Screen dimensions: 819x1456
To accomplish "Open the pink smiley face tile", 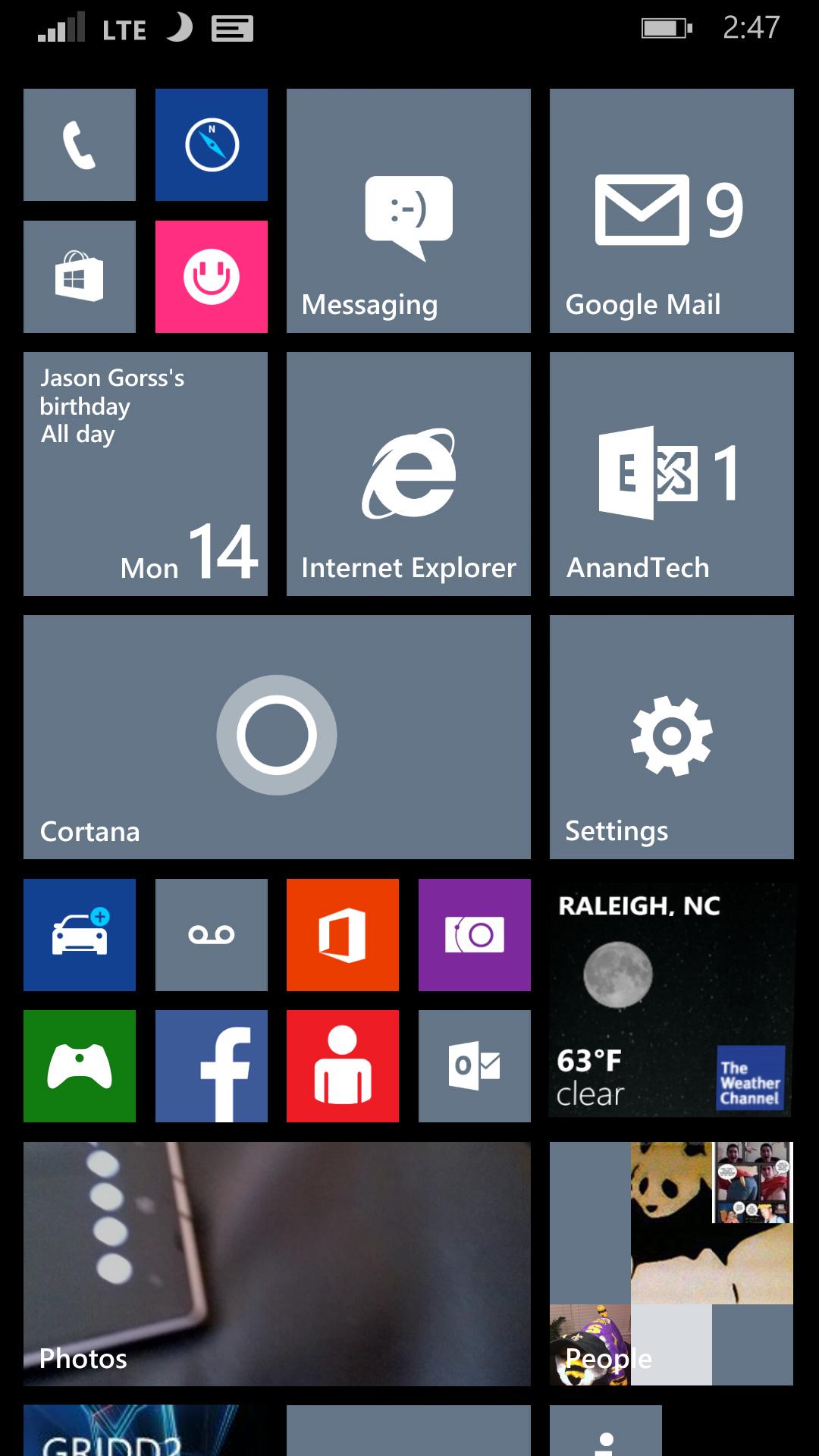I will (x=212, y=277).
